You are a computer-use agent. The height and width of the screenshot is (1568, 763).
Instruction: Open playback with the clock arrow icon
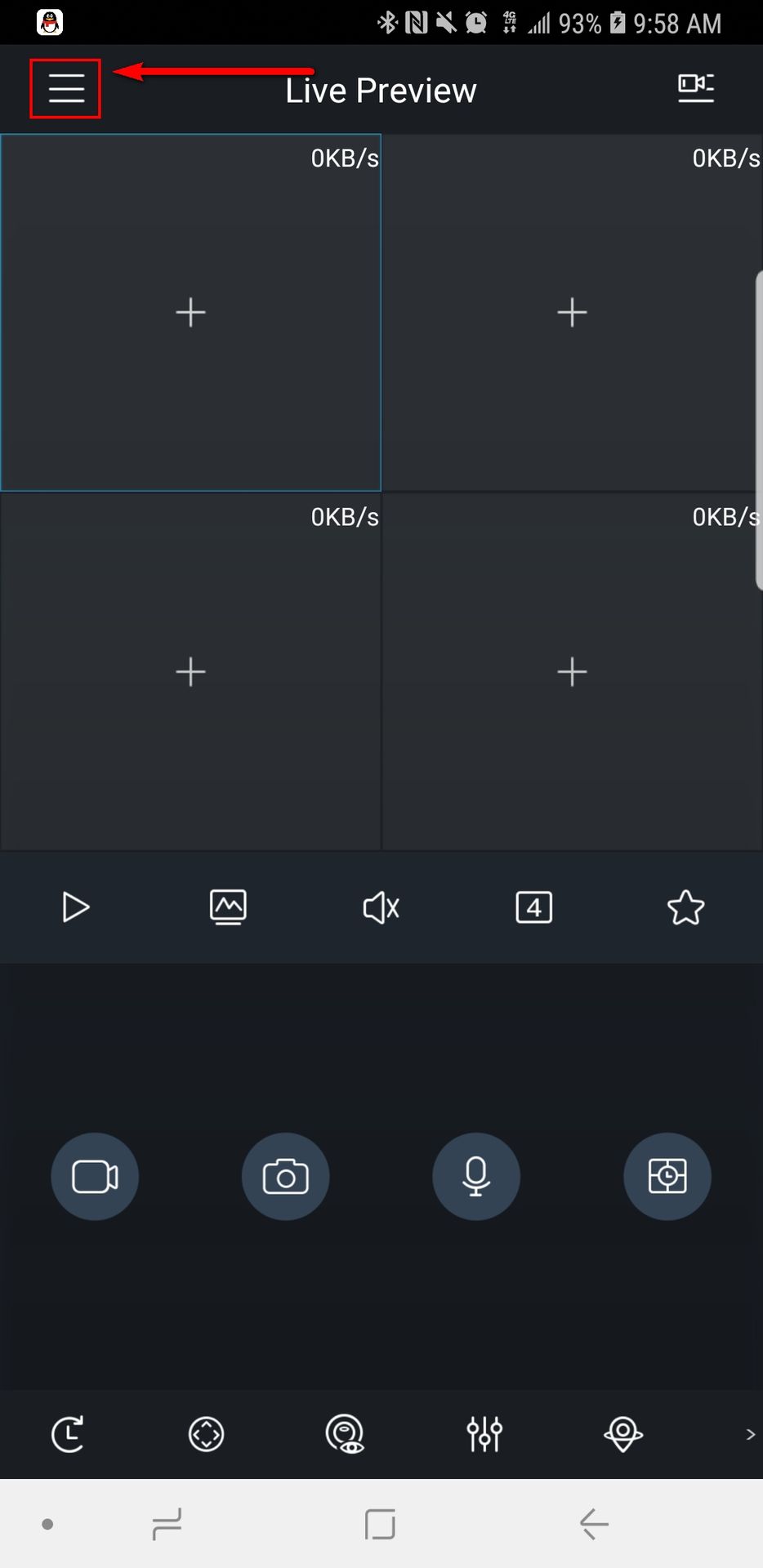68,1434
